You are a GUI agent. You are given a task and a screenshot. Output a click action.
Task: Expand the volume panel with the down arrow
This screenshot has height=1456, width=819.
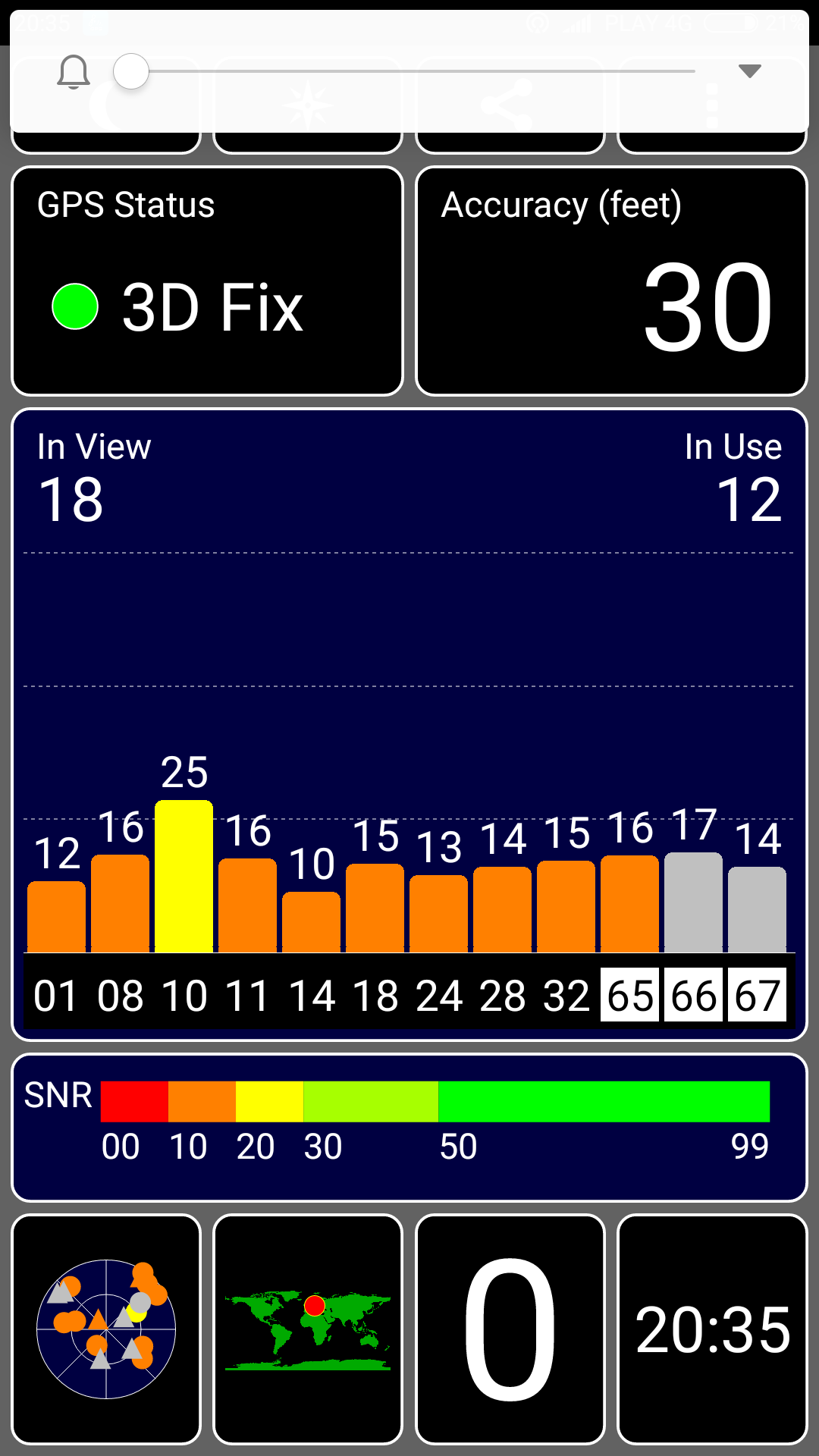tap(749, 71)
